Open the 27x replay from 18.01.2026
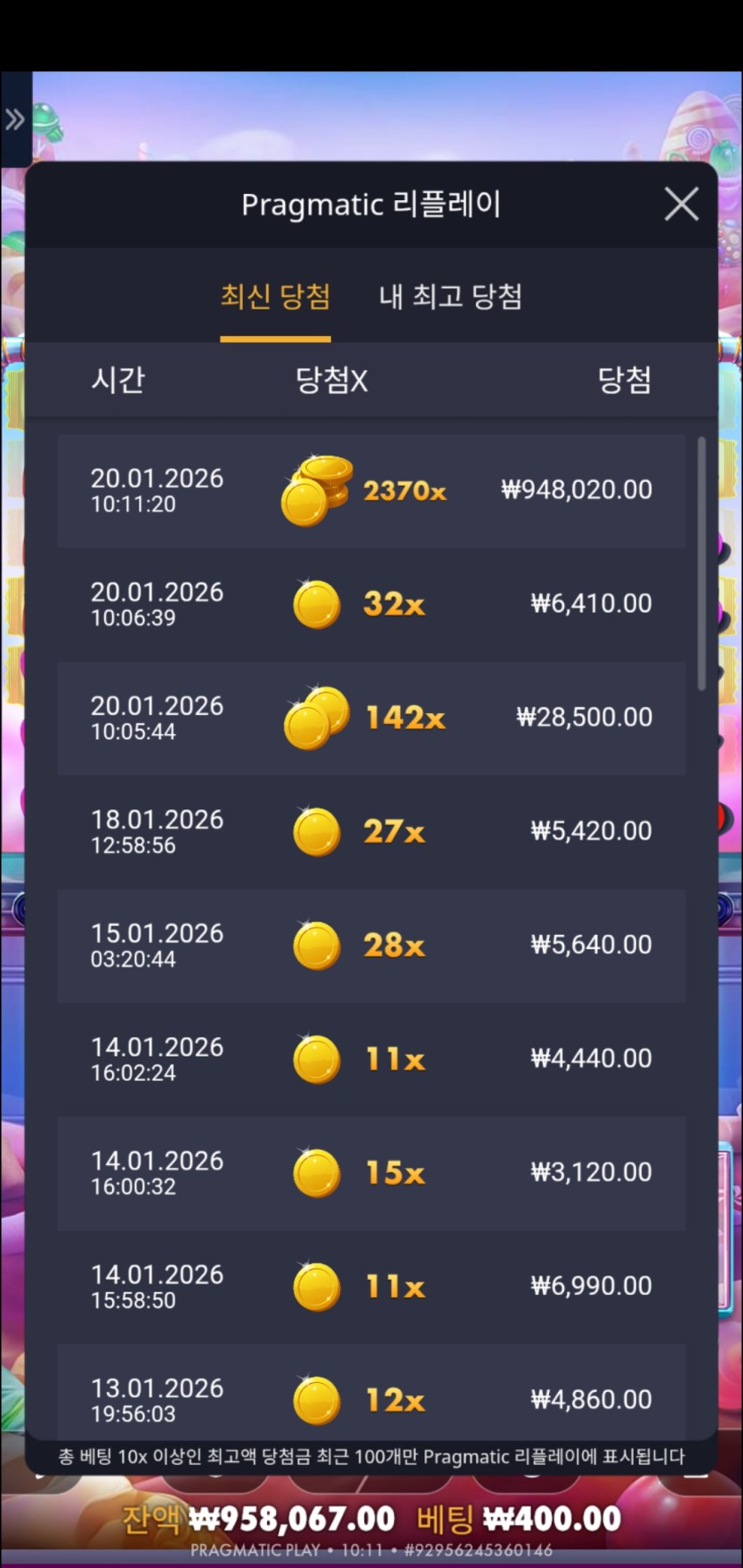The width and height of the screenshot is (743, 1568). [x=371, y=832]
